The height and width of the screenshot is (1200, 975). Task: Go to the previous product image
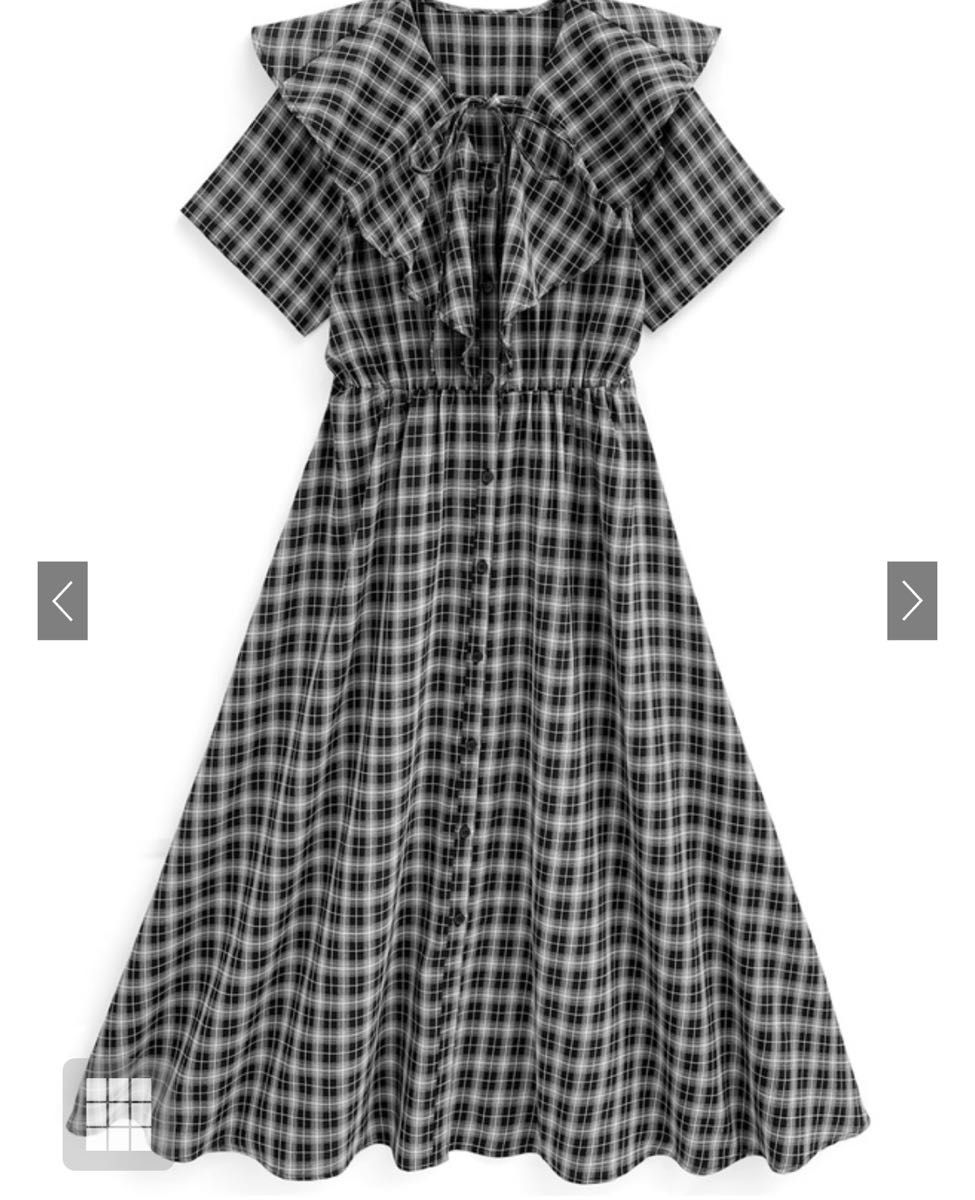(x=62, y=600)
